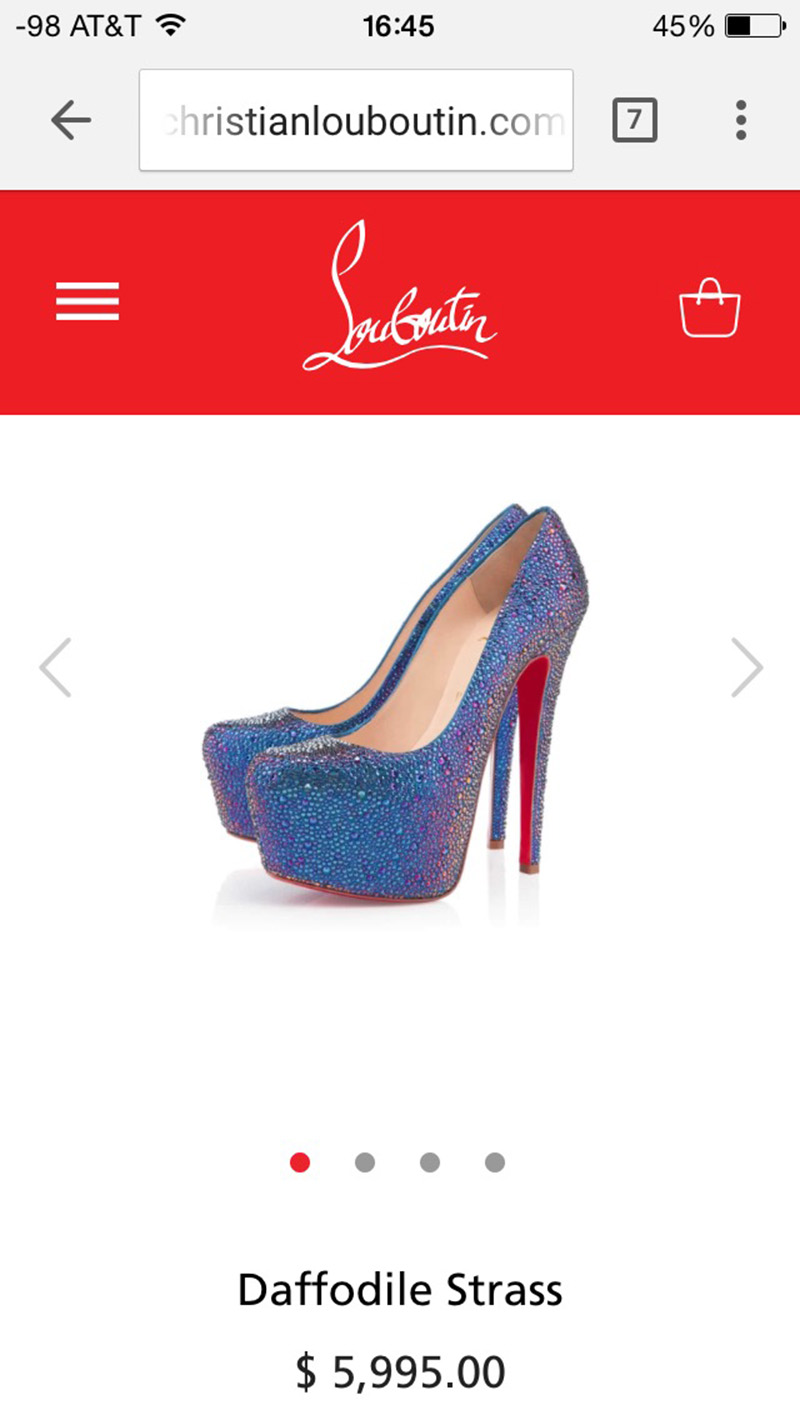This screenshot has width=800, height=1420.
Task: Show the previous product image
Action: click(x=56, y=667)
